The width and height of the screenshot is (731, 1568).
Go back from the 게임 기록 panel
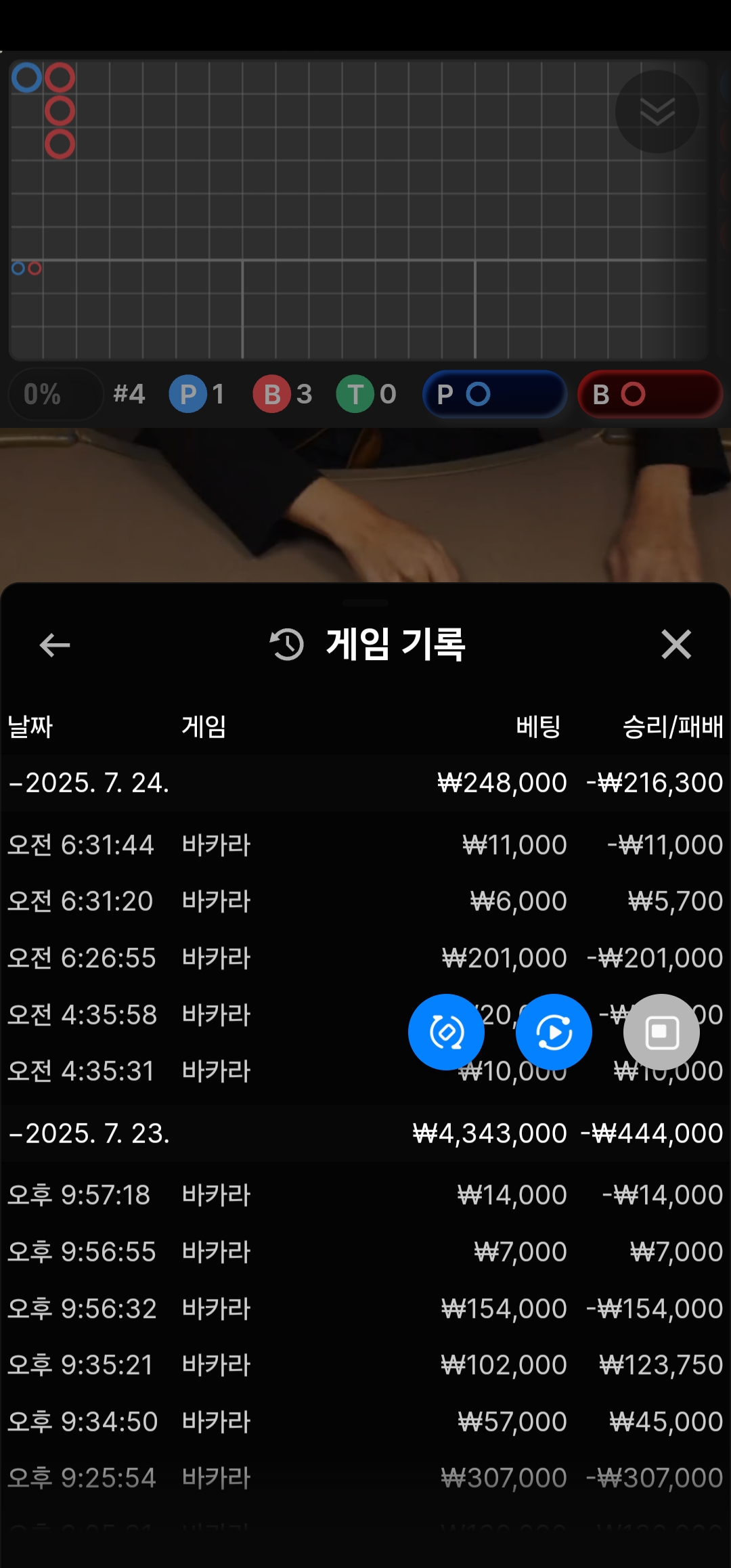55,645
